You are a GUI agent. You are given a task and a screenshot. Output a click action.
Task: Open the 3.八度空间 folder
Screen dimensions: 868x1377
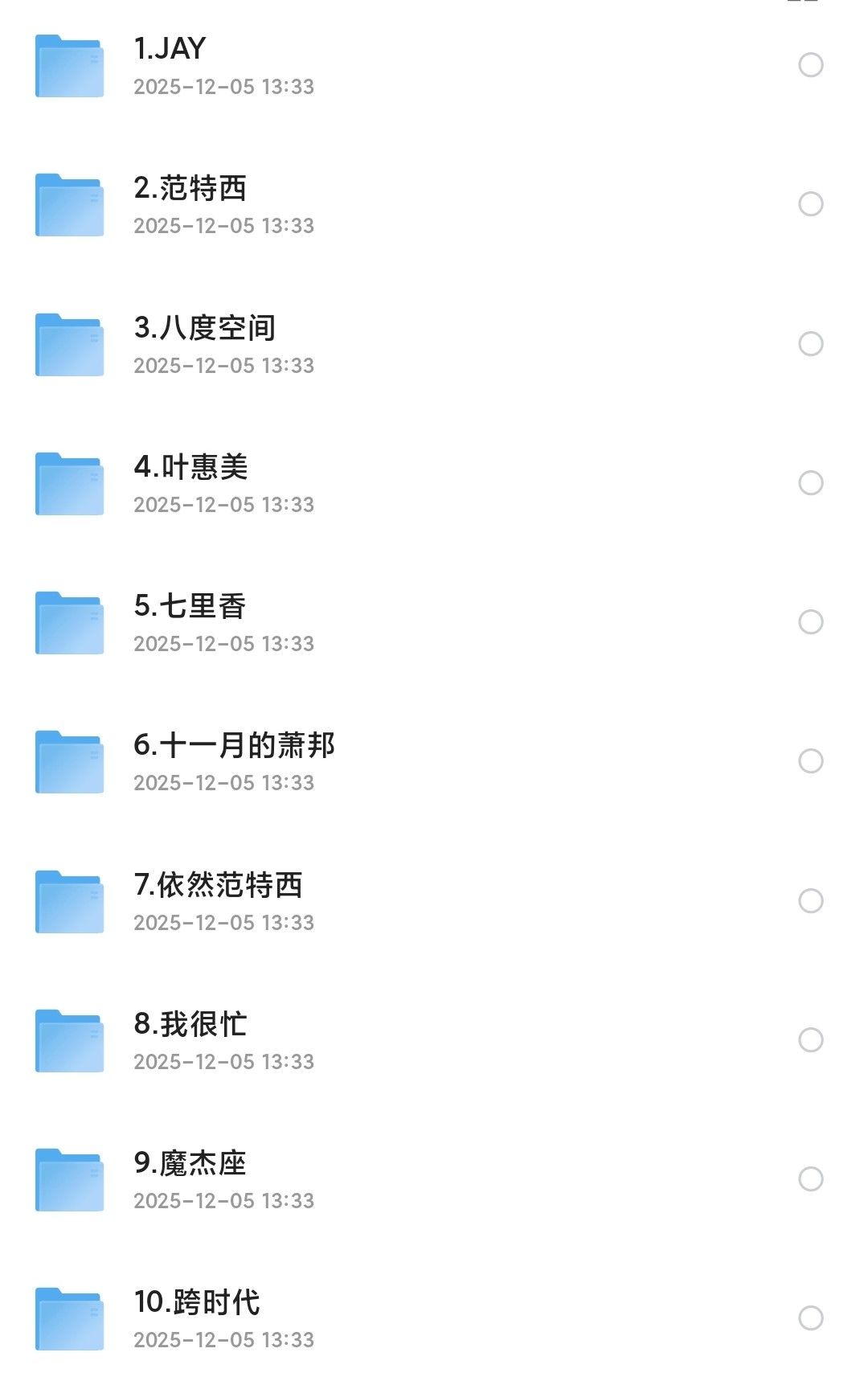point(205,328)
